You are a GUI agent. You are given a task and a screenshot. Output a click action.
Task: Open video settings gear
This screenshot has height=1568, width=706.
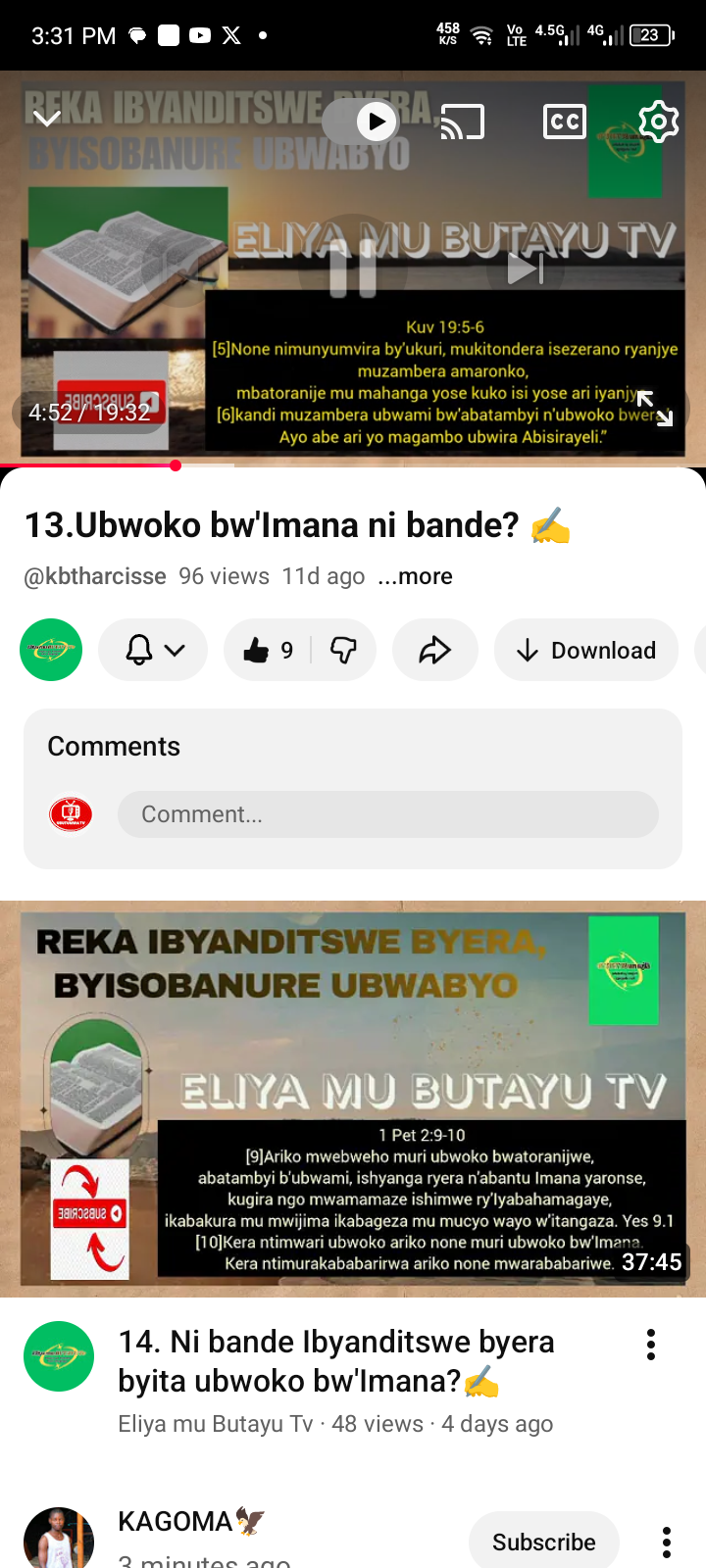point(658,122)
